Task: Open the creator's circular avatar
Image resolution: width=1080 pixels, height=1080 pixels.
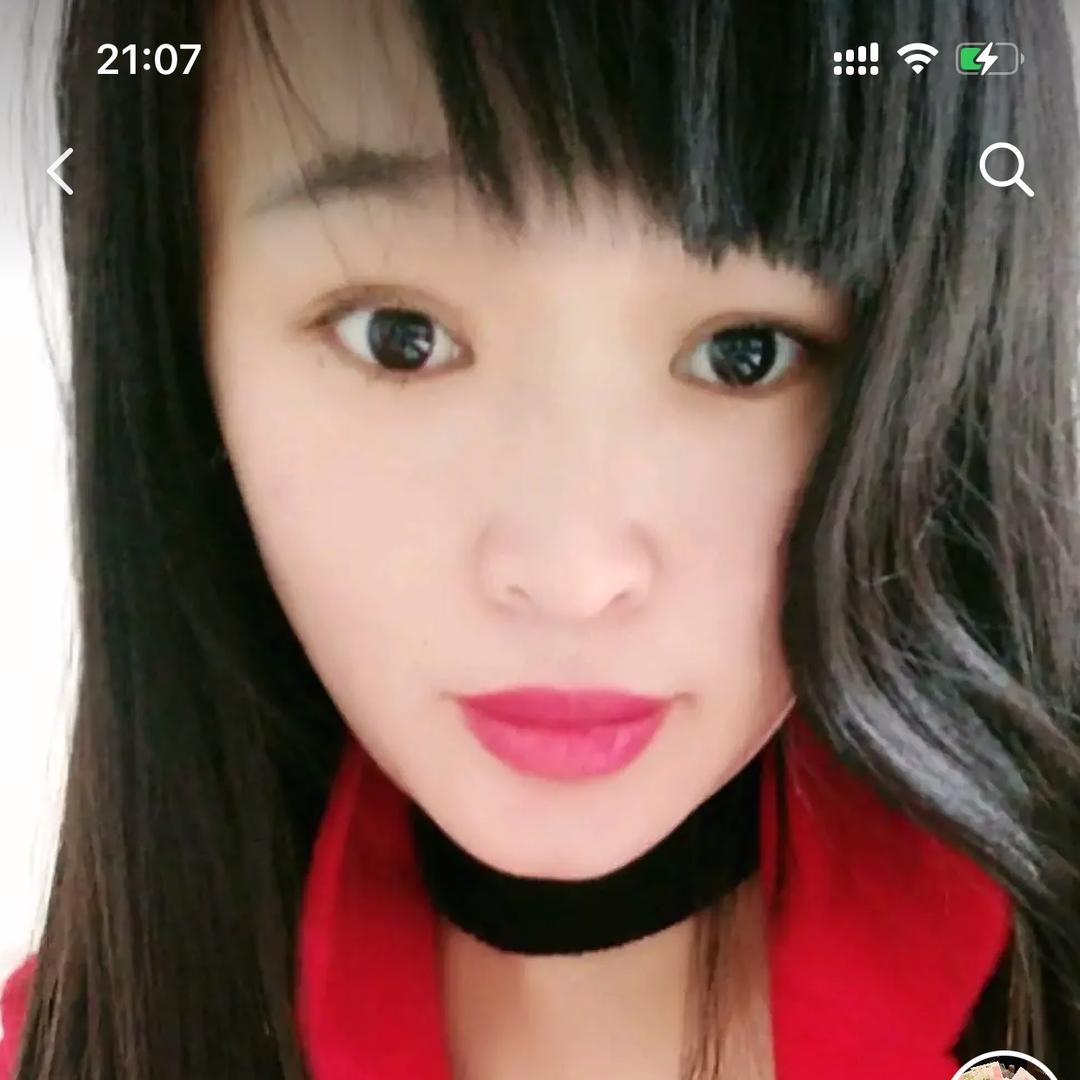Action: point(1003,1068)
